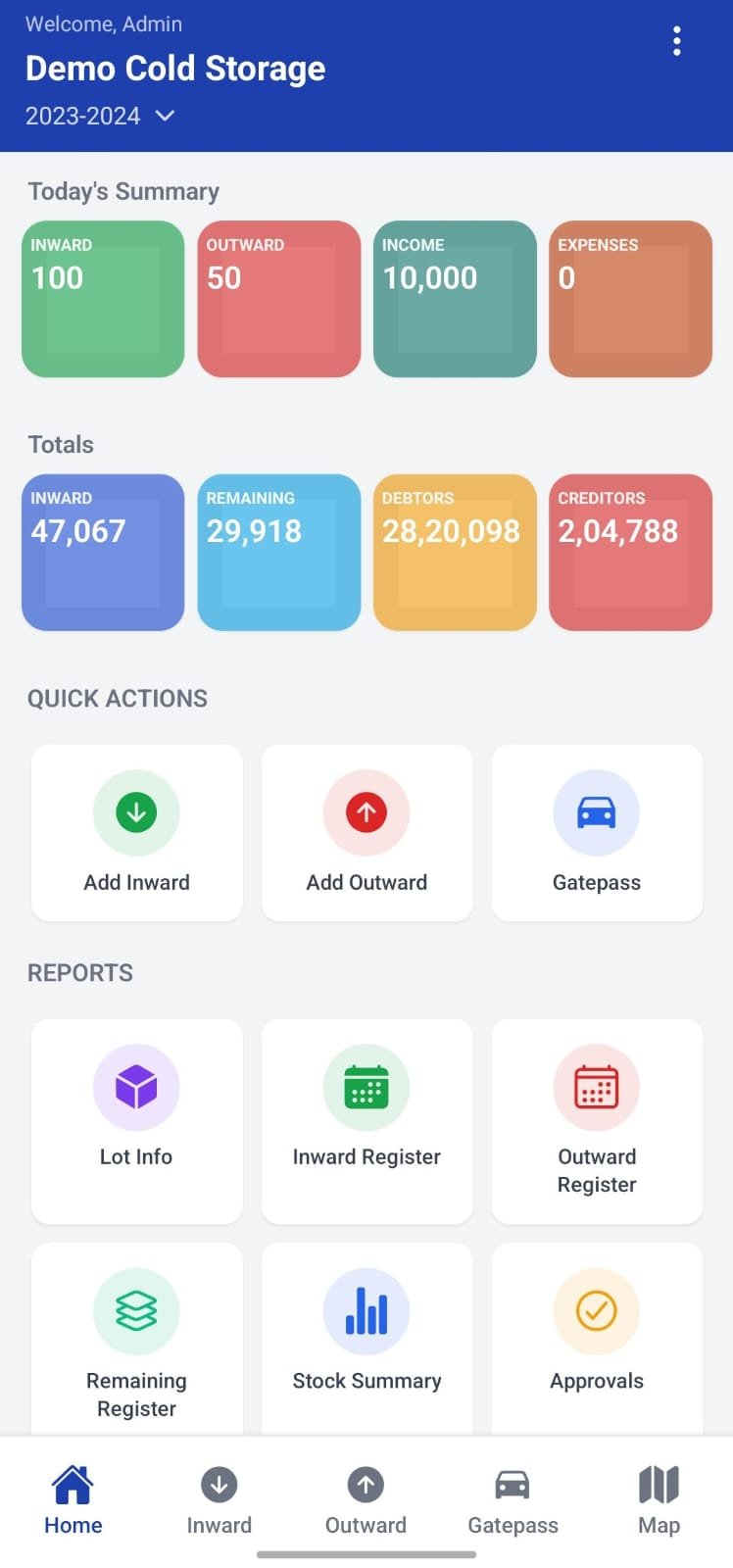Select the Remaining Register stack icon

[x=136, y=1310]
